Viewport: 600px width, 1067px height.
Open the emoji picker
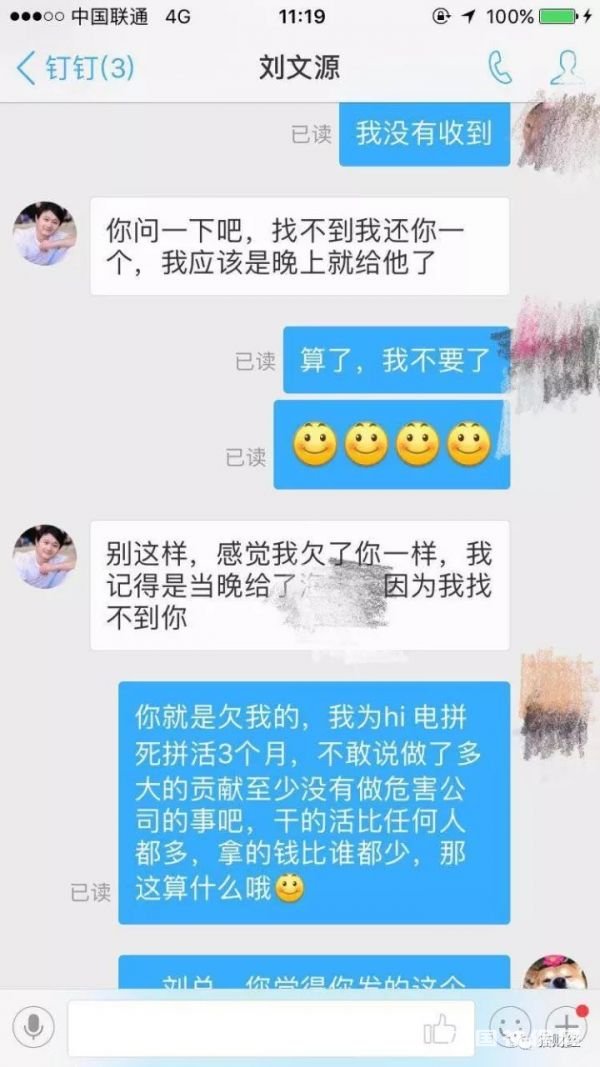(x=511, y=1027)
